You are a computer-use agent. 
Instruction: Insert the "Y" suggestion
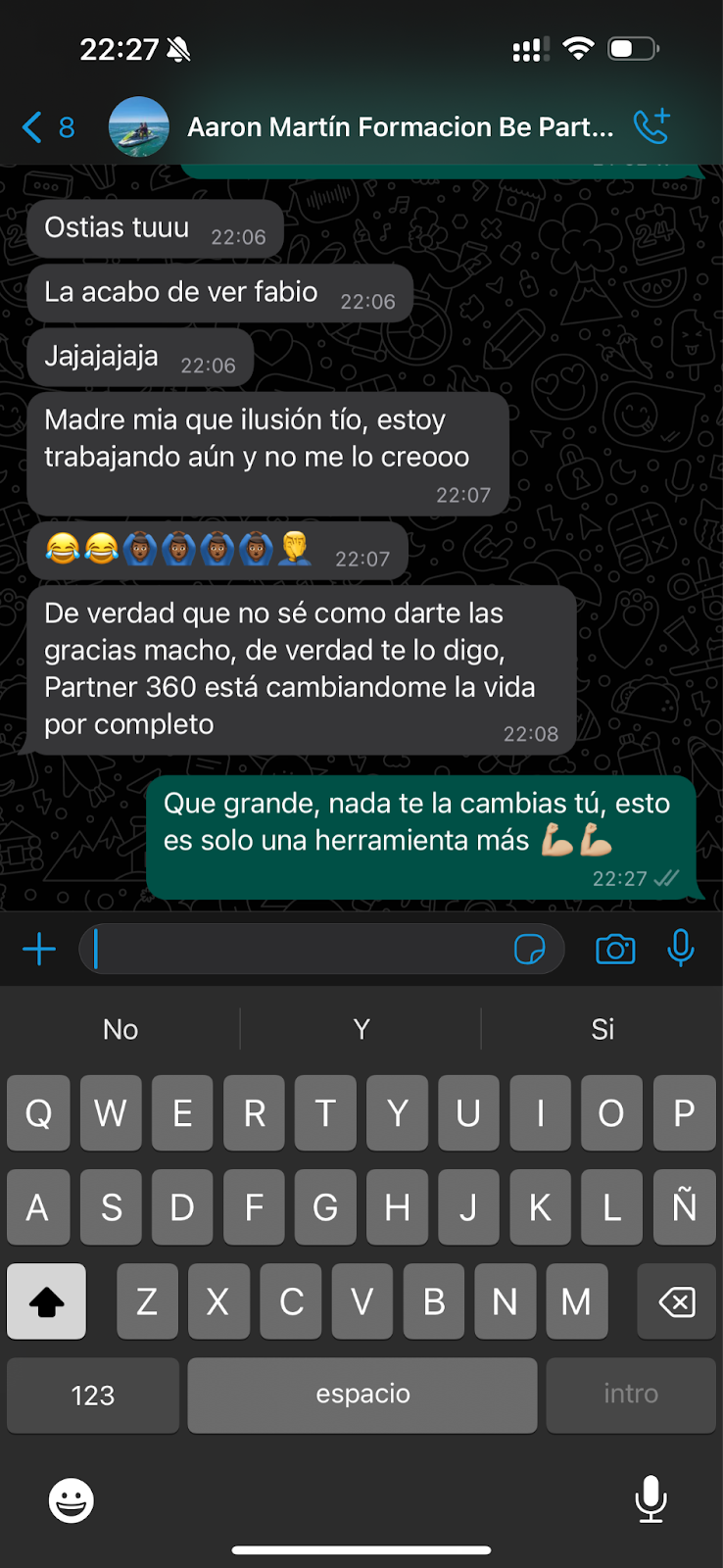pyautogui.click(x=361, y=1029)
